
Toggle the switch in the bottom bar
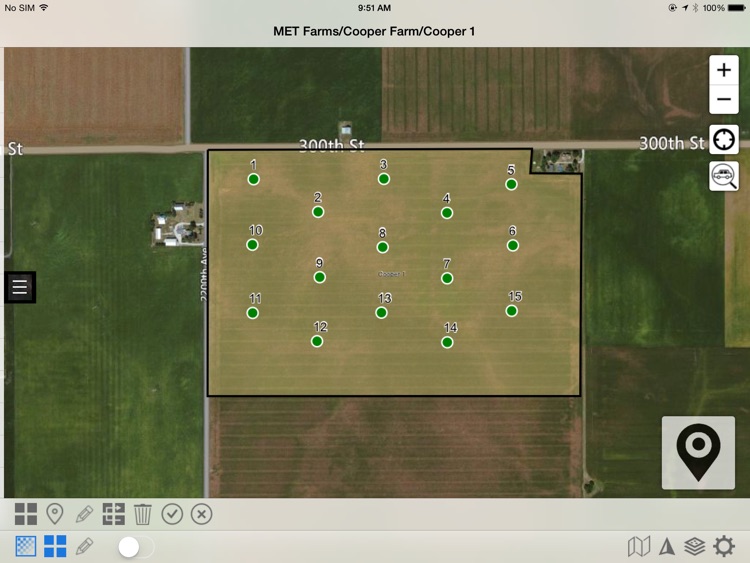coord(136,547)
